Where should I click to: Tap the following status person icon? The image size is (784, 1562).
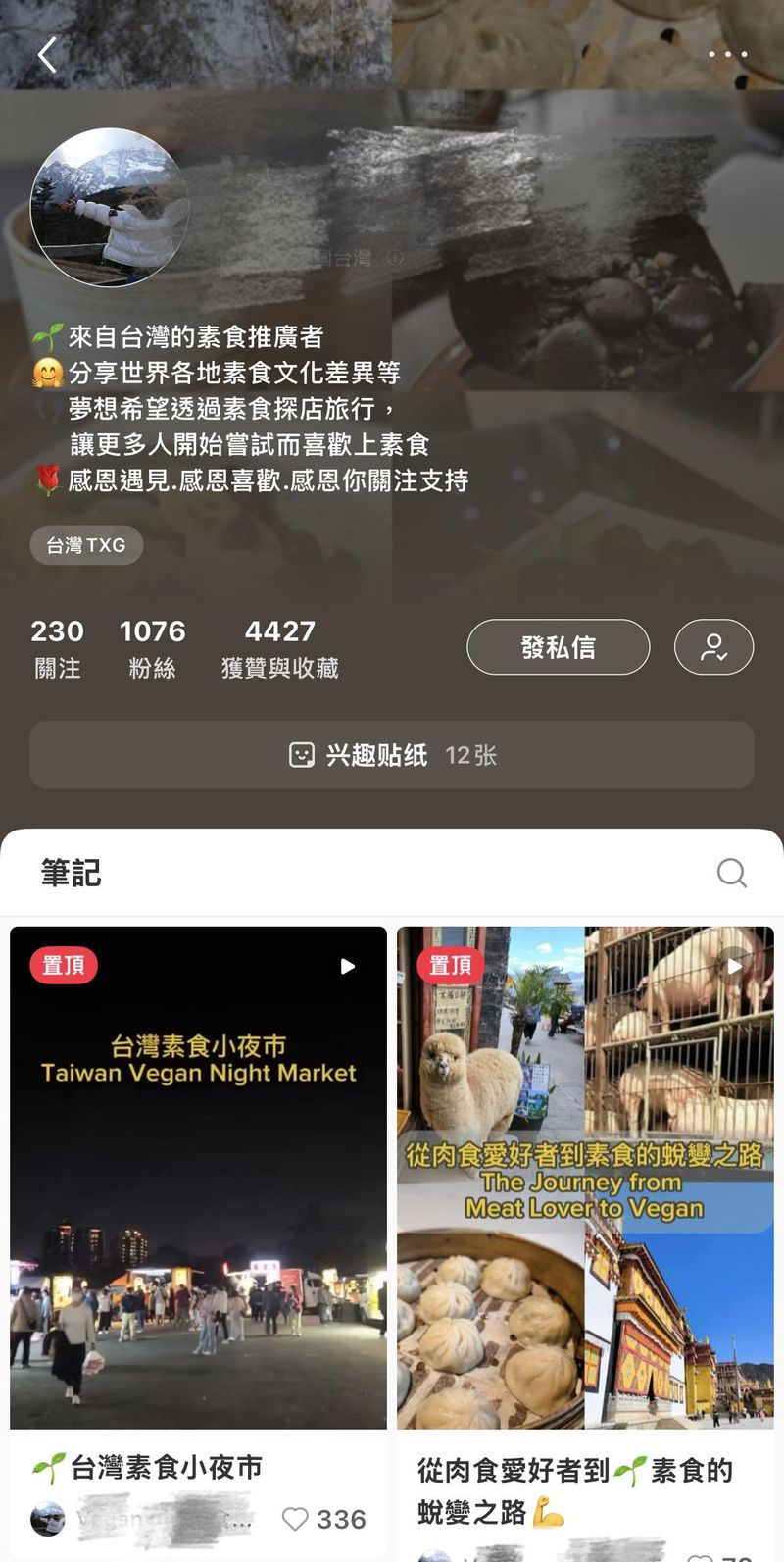(713, 647)
